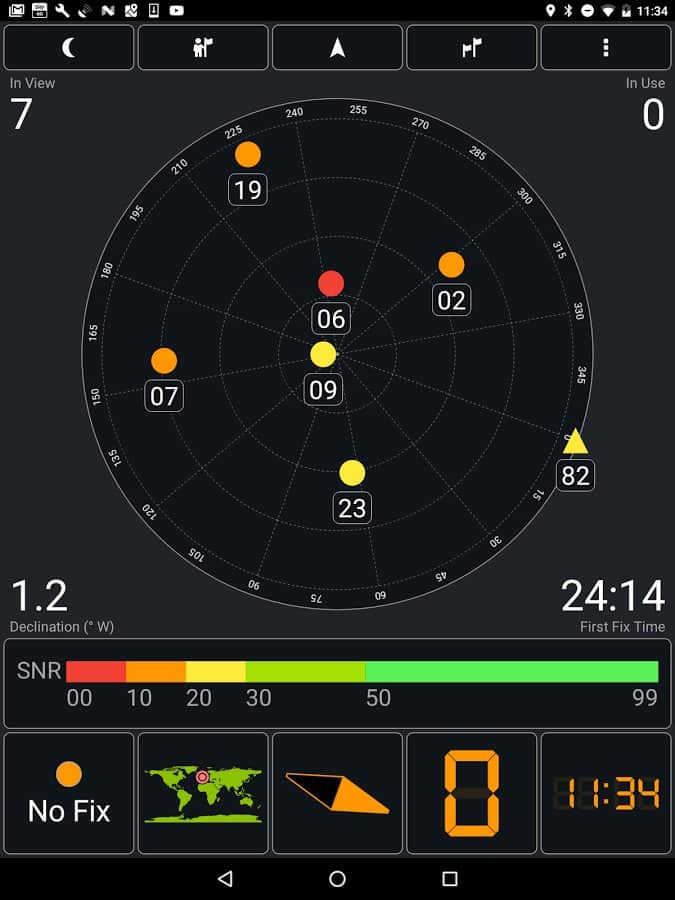Open the three-dot overflow menu
Screen dimensions: 675x900
click(x=605, y=48)
